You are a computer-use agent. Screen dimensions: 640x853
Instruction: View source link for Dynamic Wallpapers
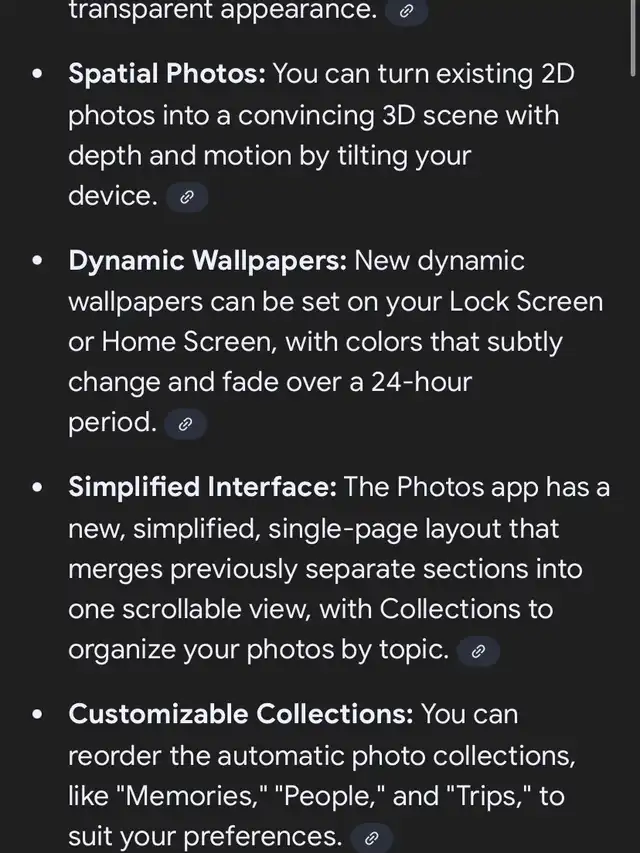[185, 425]
